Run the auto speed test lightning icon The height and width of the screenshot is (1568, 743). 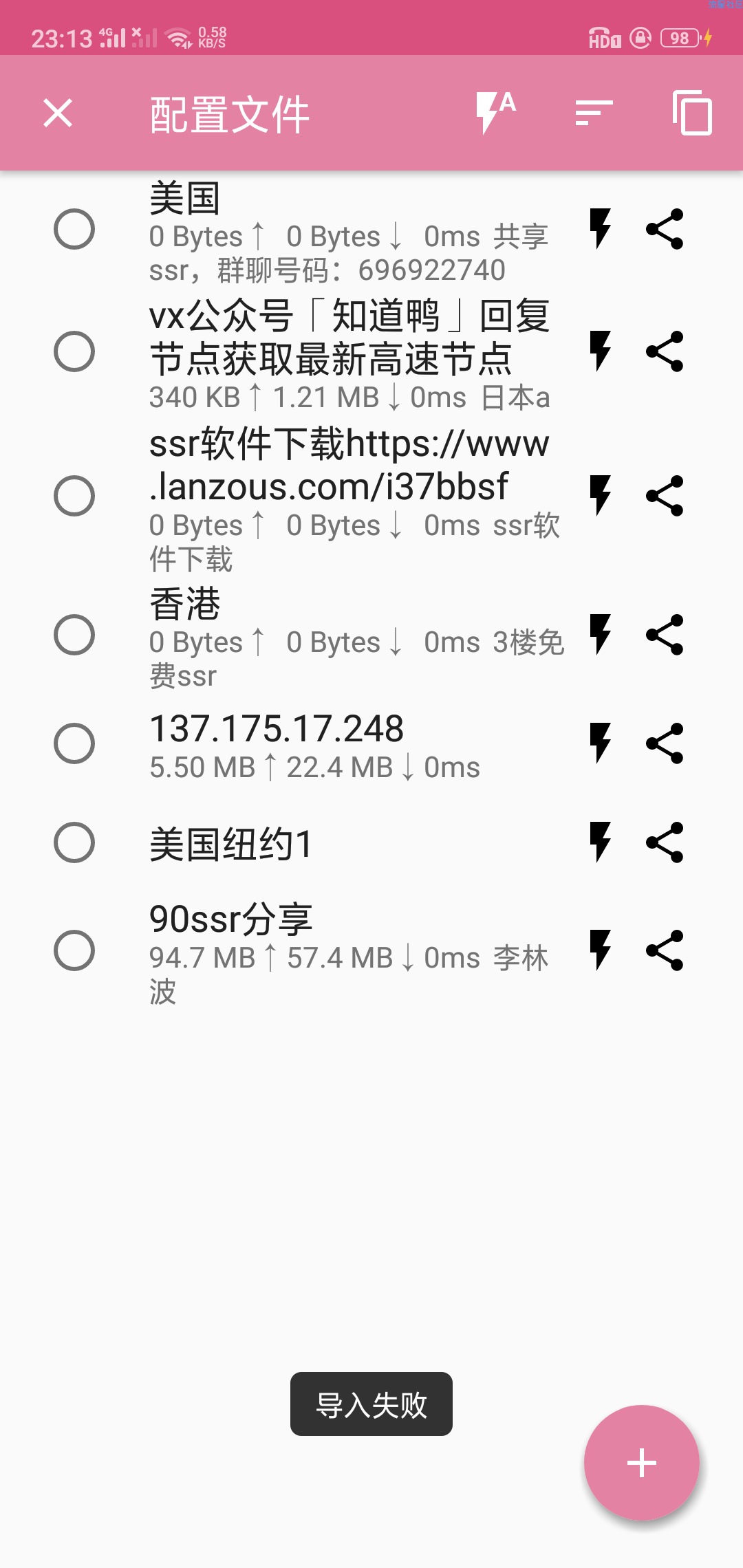point(496,113)
